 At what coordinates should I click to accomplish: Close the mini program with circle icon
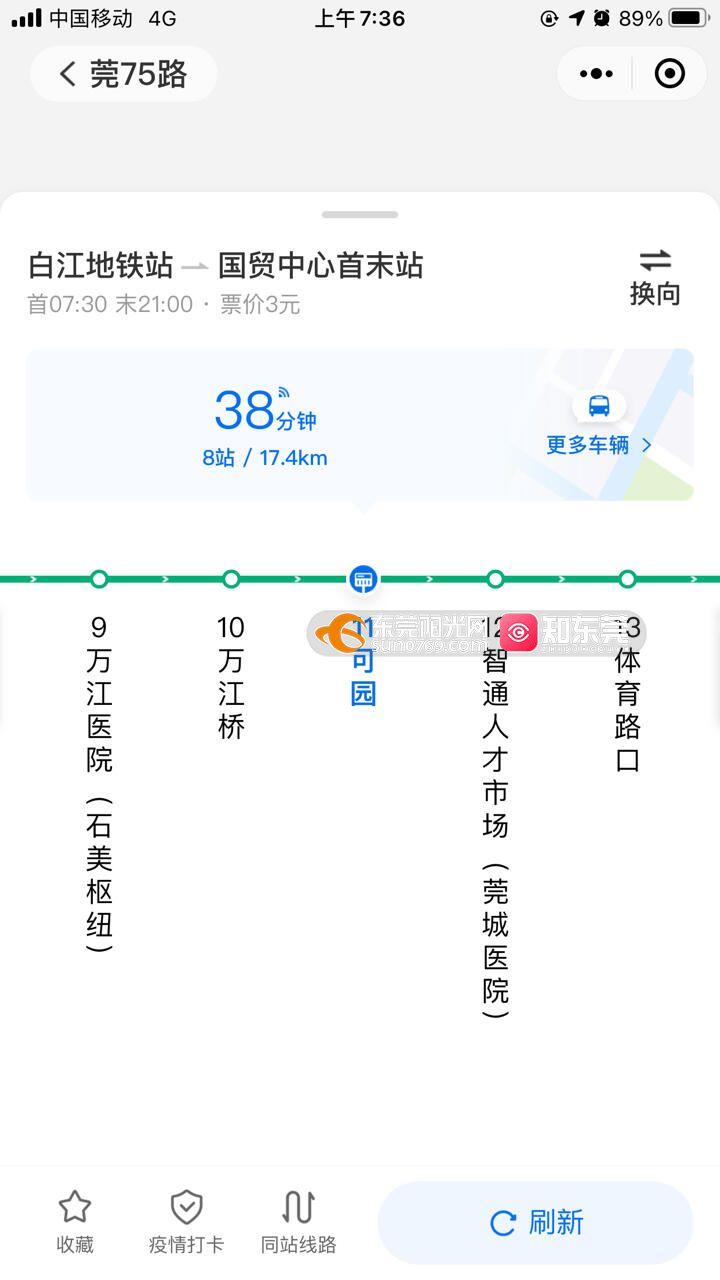pos(669,74)
